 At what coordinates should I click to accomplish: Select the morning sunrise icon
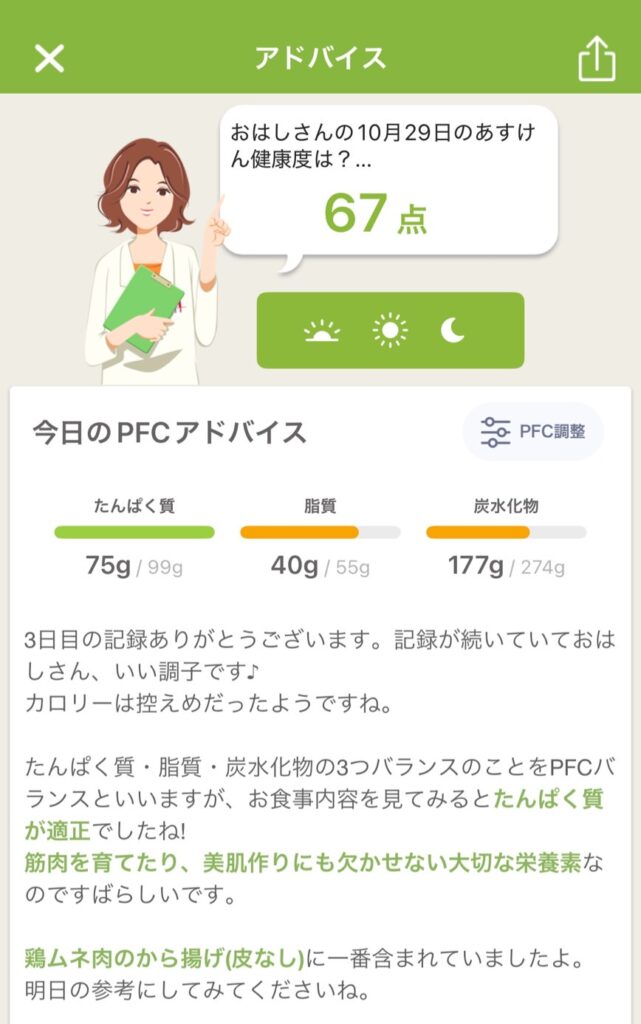point(322,331)
